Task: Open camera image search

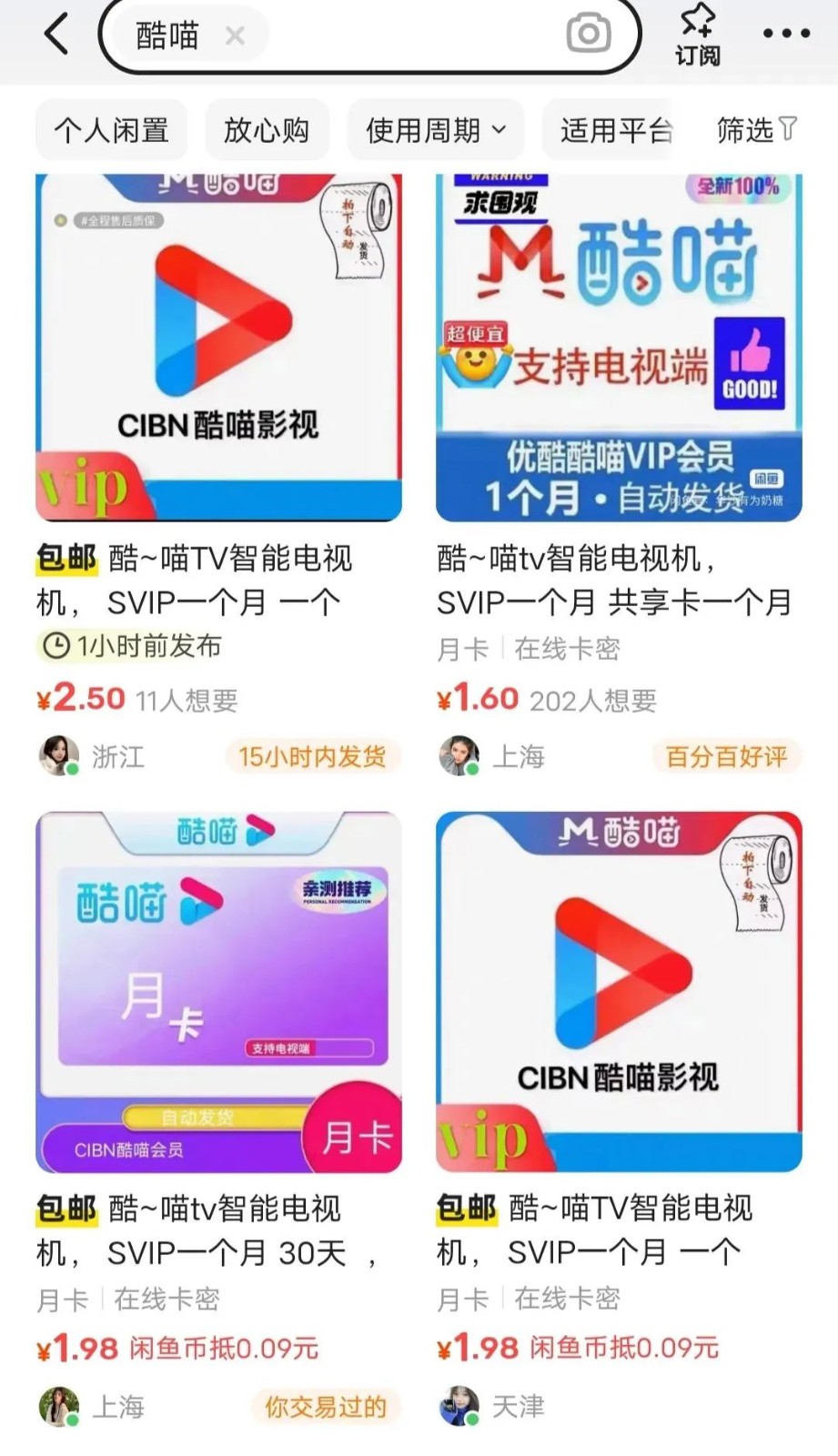Action: click(x=588, y=35)
